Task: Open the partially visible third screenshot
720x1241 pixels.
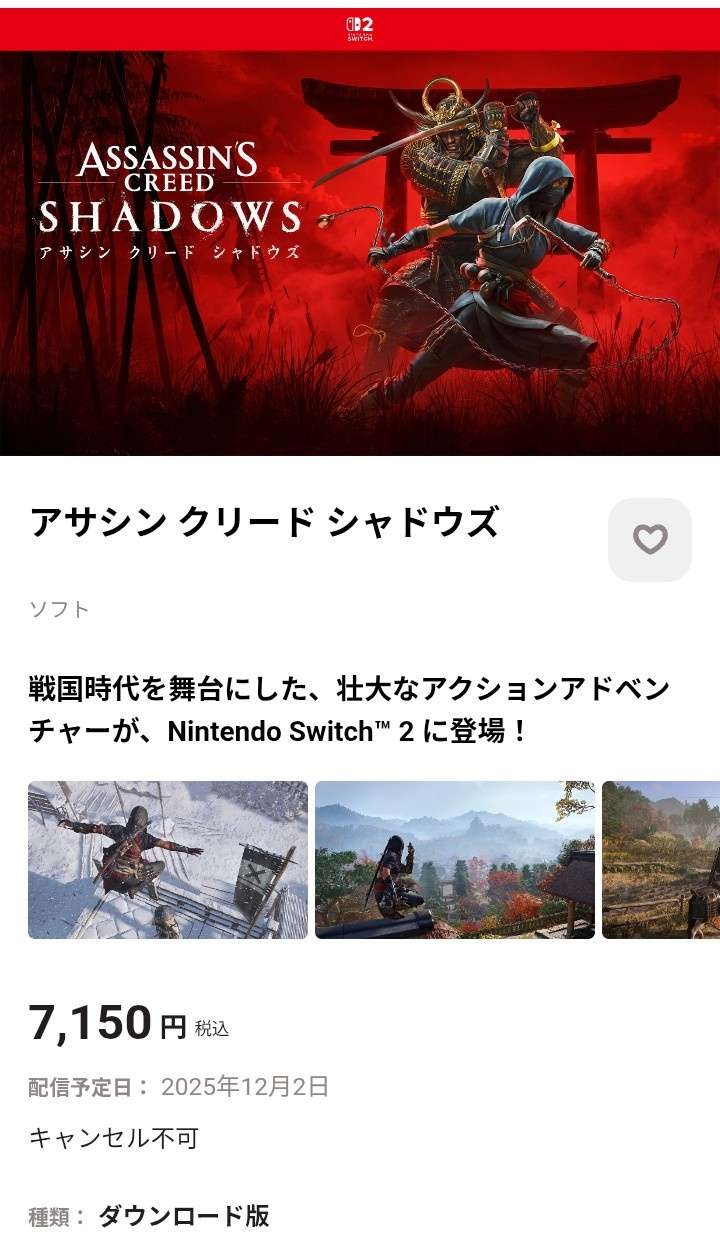Action: tap(661, 860)
